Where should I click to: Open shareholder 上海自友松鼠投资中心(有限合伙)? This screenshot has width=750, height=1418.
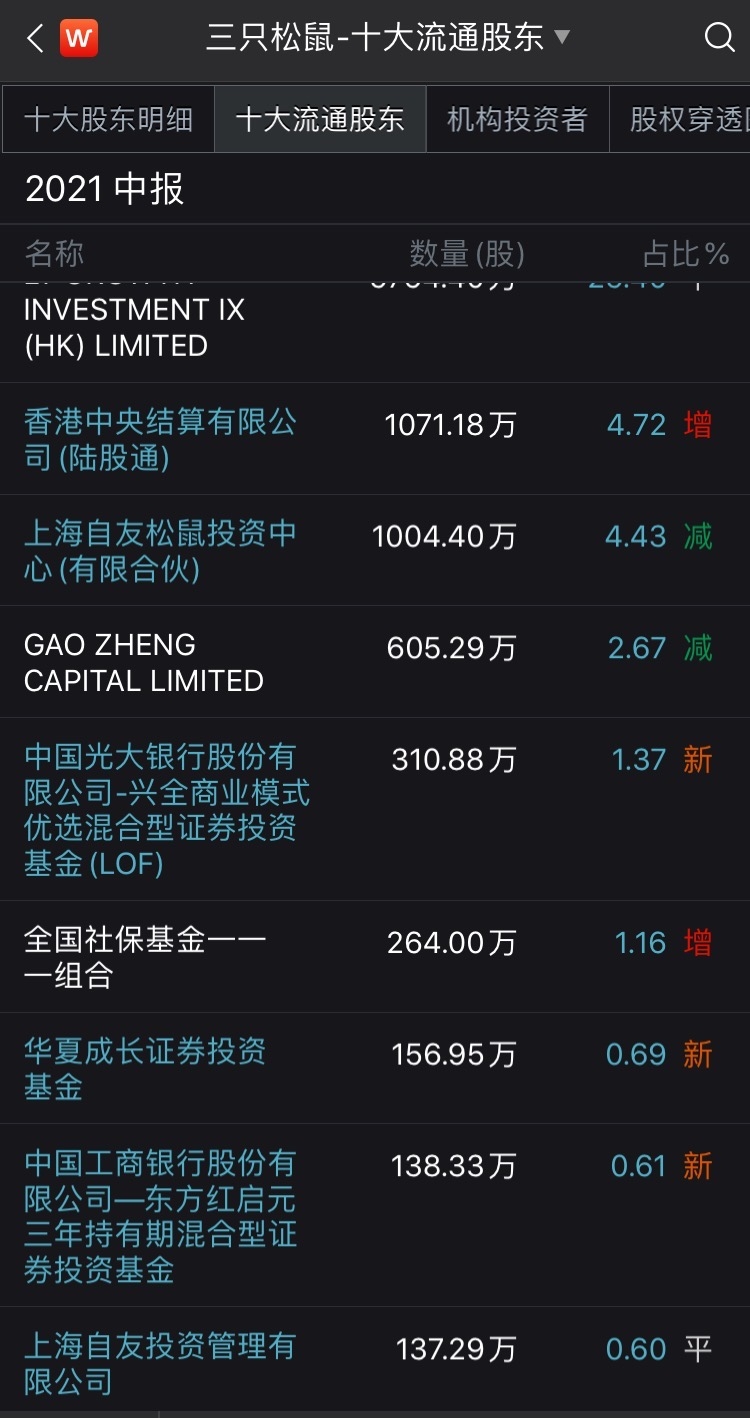(160, 551)
